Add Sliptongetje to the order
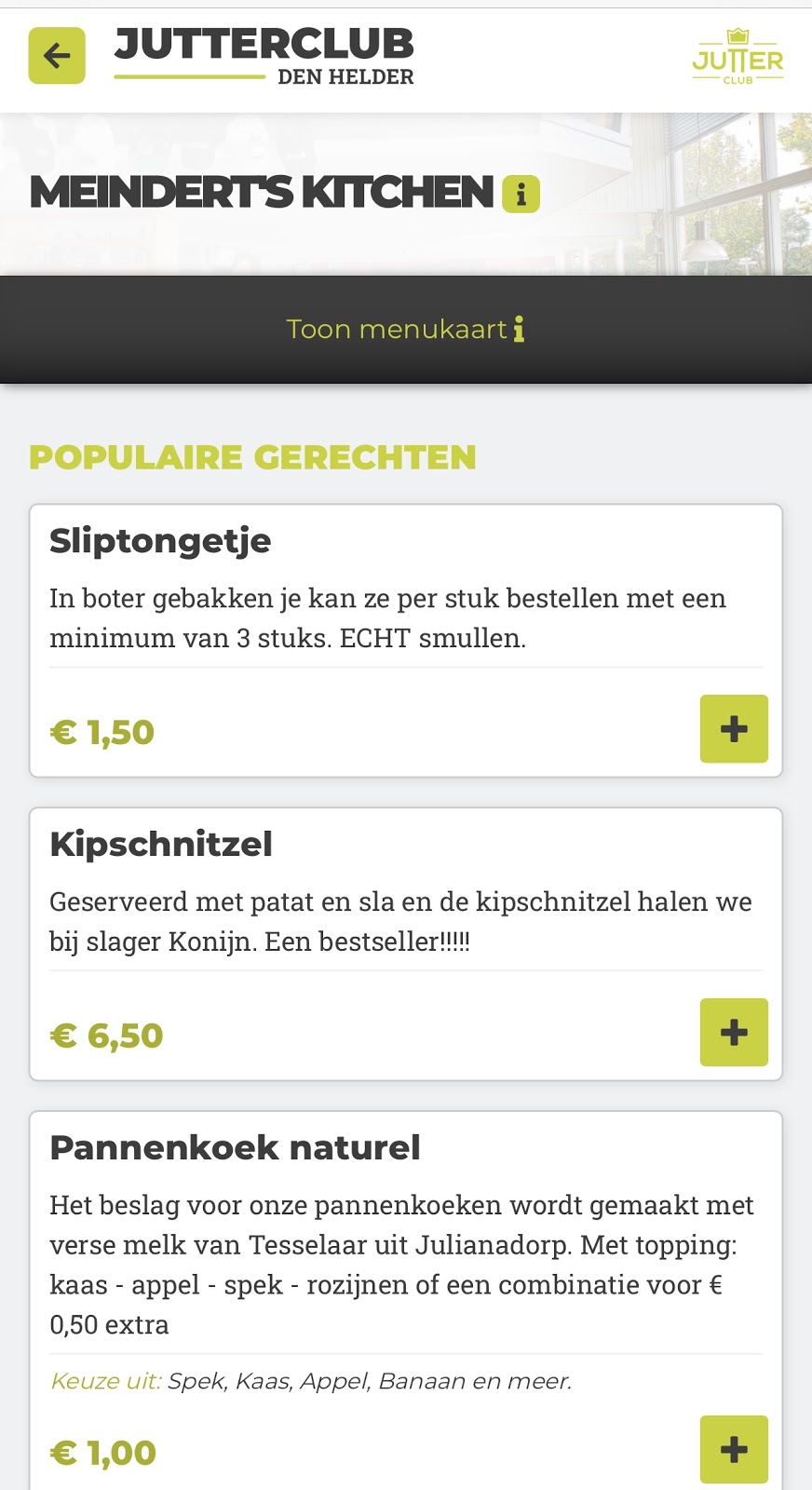Image resolution: width=812 pixels, height=1490 pixels. pyautogui.click(x=734, y=728)
